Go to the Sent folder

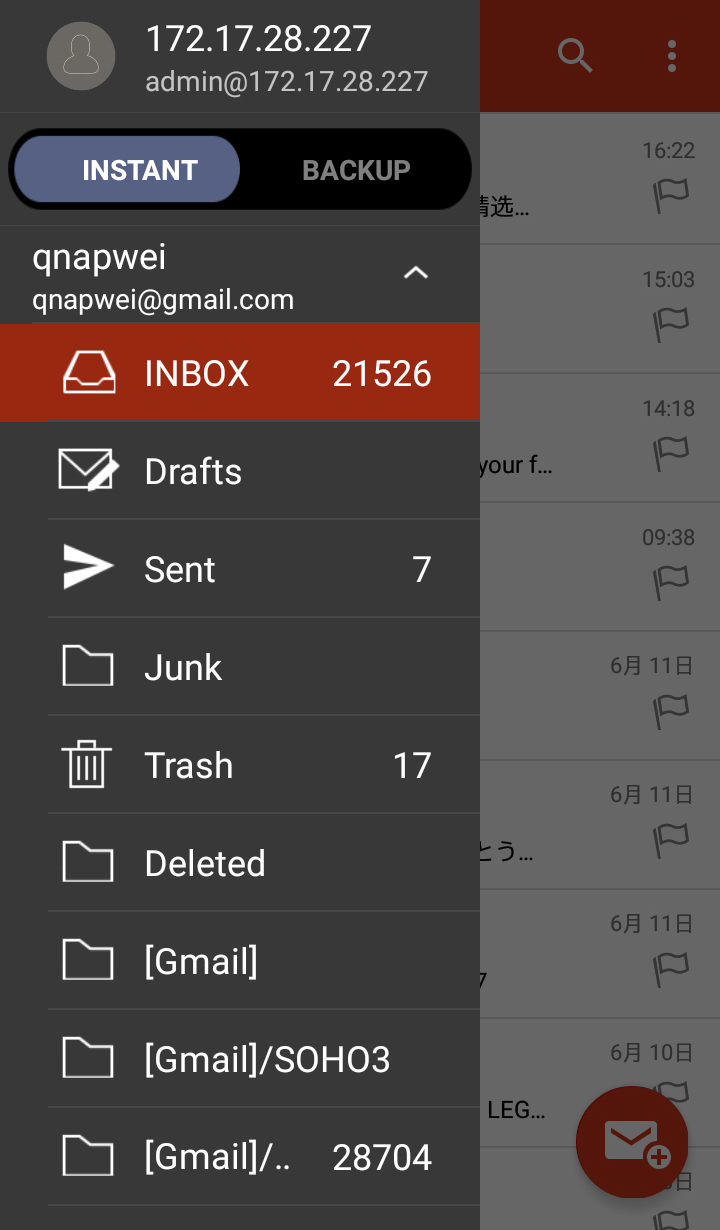click(240, 569)
